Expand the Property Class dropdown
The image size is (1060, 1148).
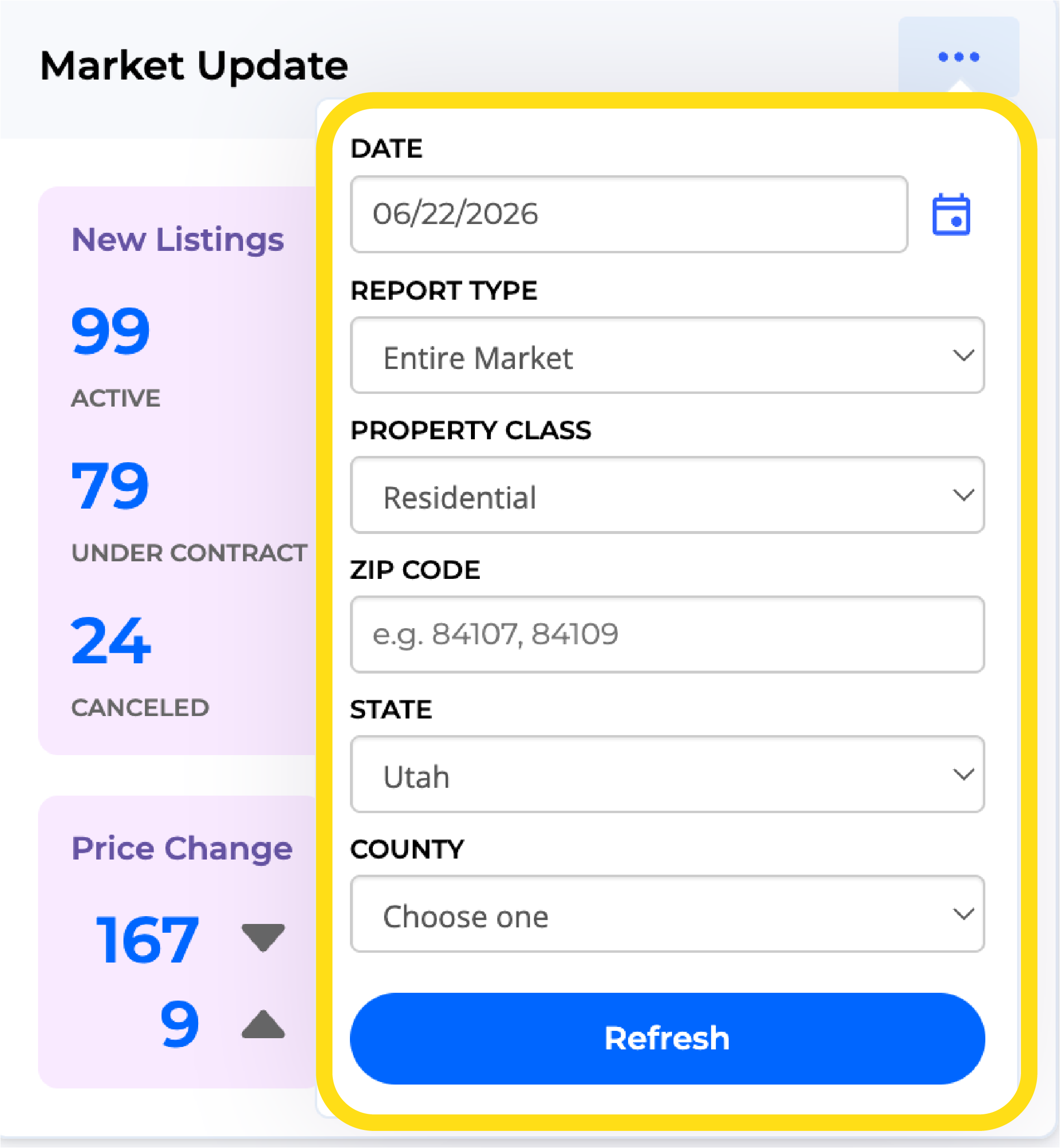point(668,495)
